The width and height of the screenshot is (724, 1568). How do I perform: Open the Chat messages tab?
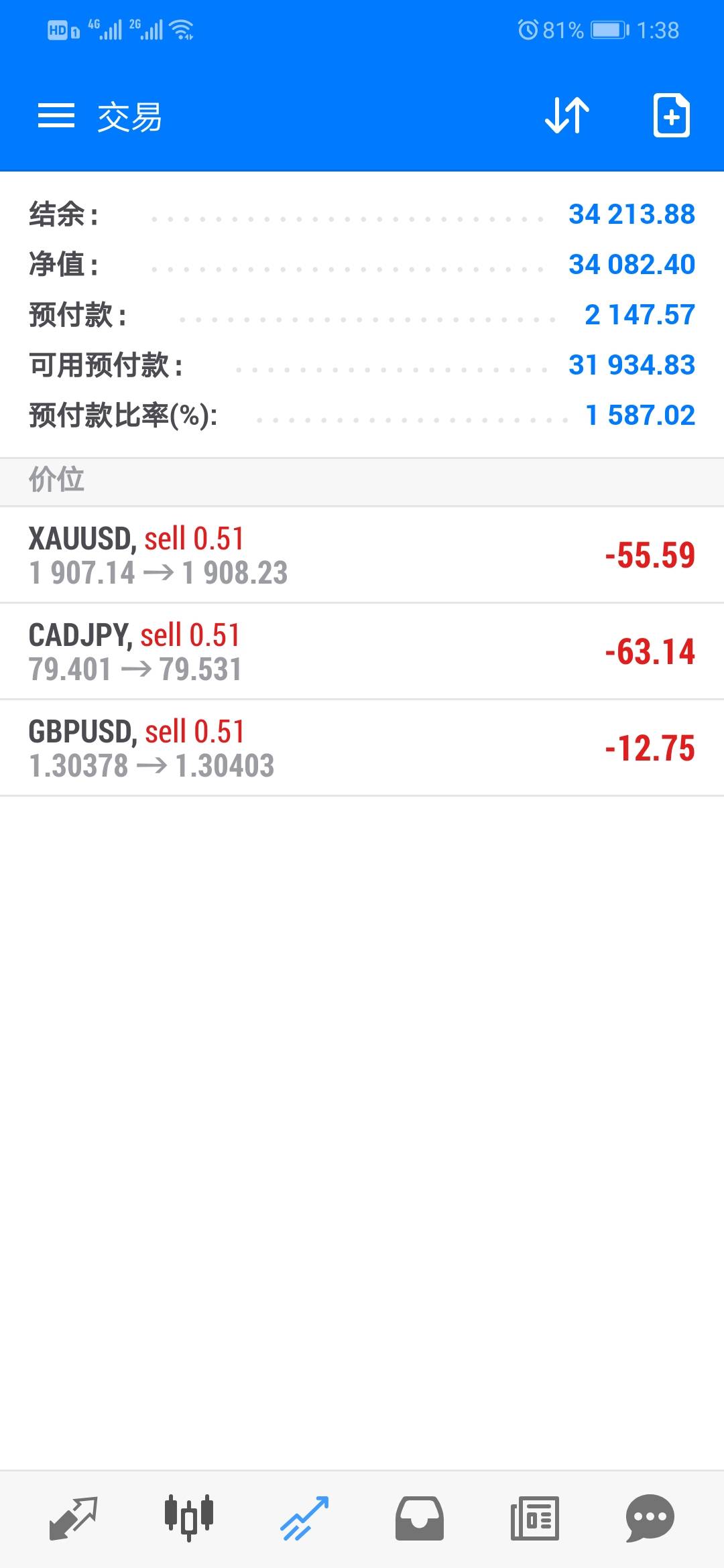(650, 1517)
